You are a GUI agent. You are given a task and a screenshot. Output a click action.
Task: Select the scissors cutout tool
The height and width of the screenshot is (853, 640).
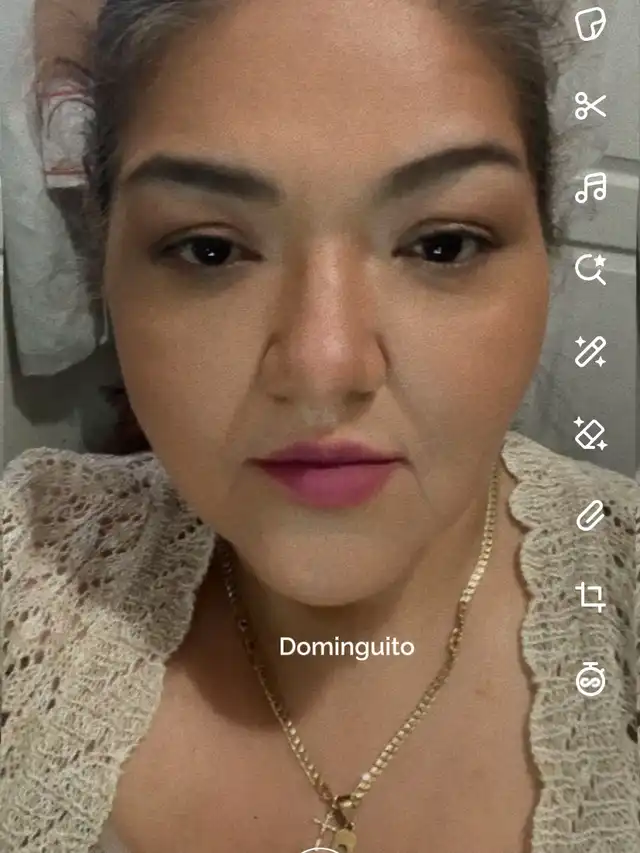tap(590, 106)
